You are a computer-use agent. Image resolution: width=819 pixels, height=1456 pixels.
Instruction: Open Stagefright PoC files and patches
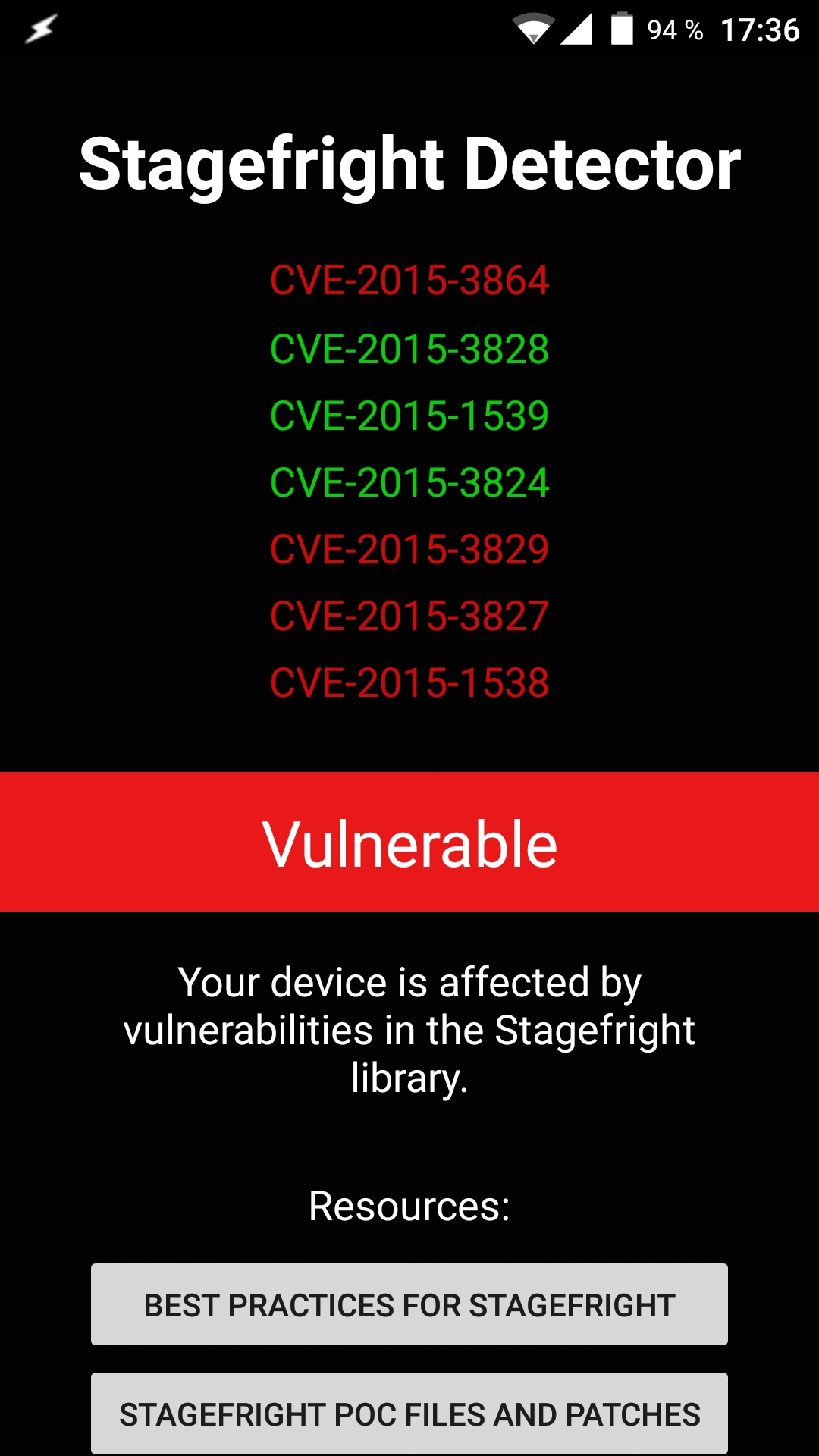pyautogui.click(x=409, y=1414)
